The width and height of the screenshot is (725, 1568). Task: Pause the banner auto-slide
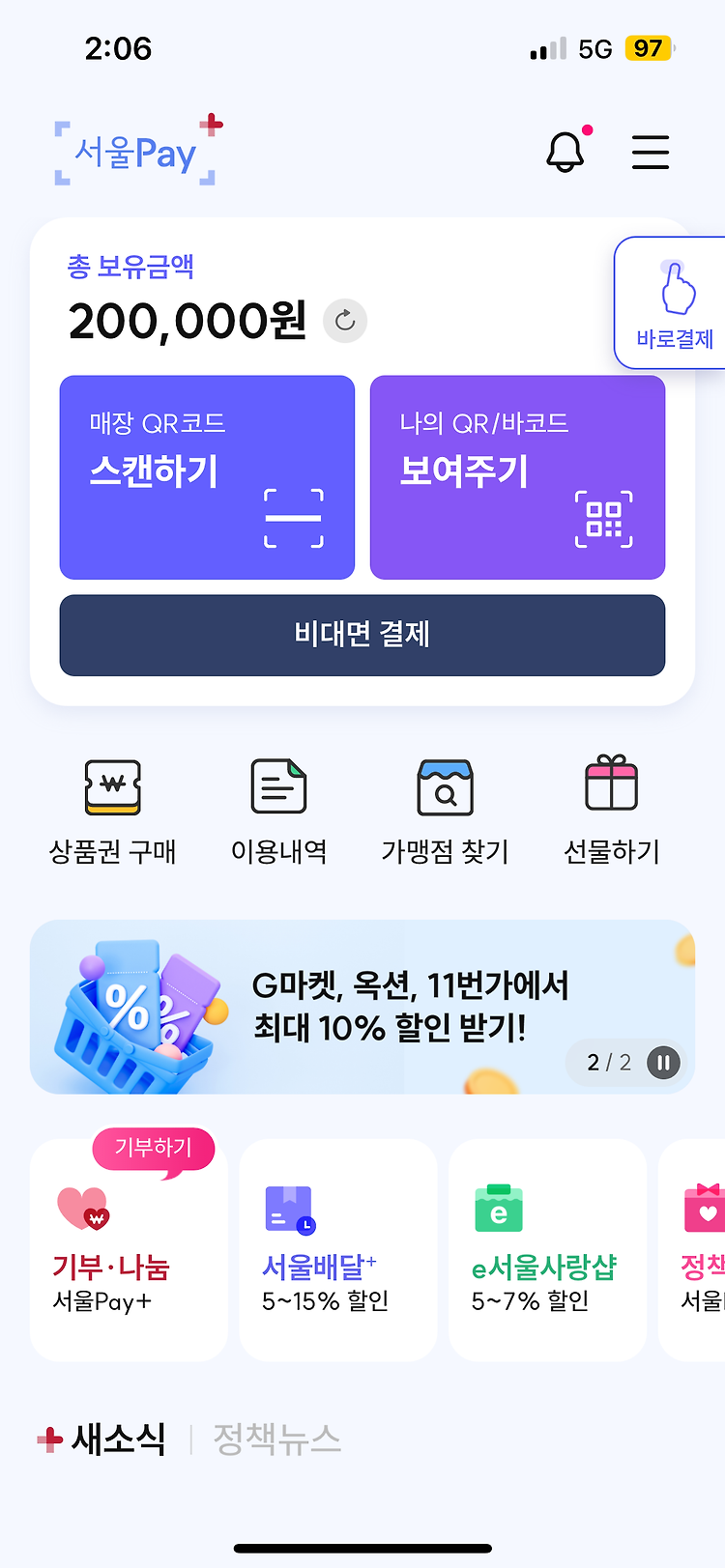click(663, 1063)
